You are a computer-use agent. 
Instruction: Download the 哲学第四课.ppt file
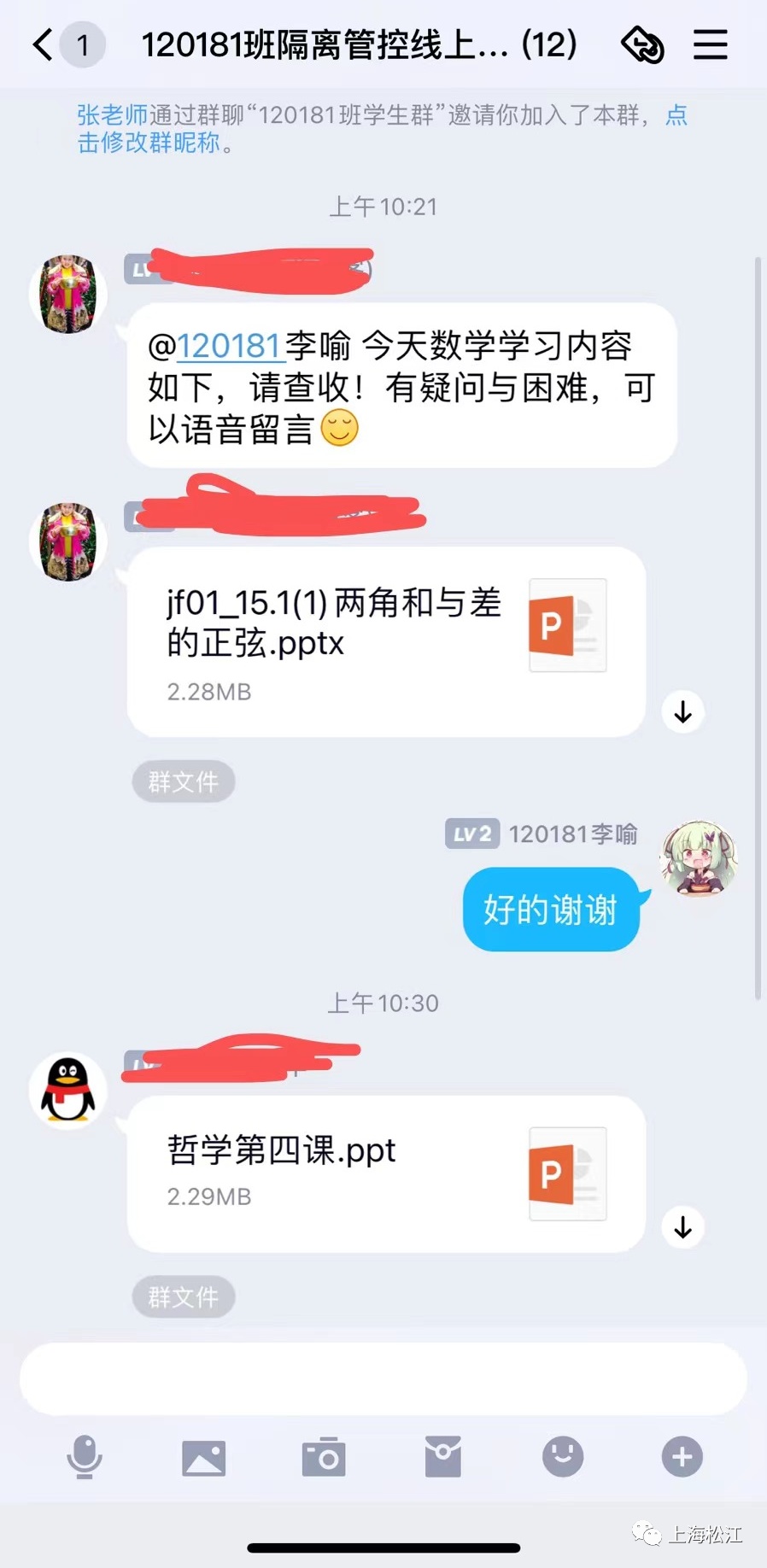tap(682, 1227)
